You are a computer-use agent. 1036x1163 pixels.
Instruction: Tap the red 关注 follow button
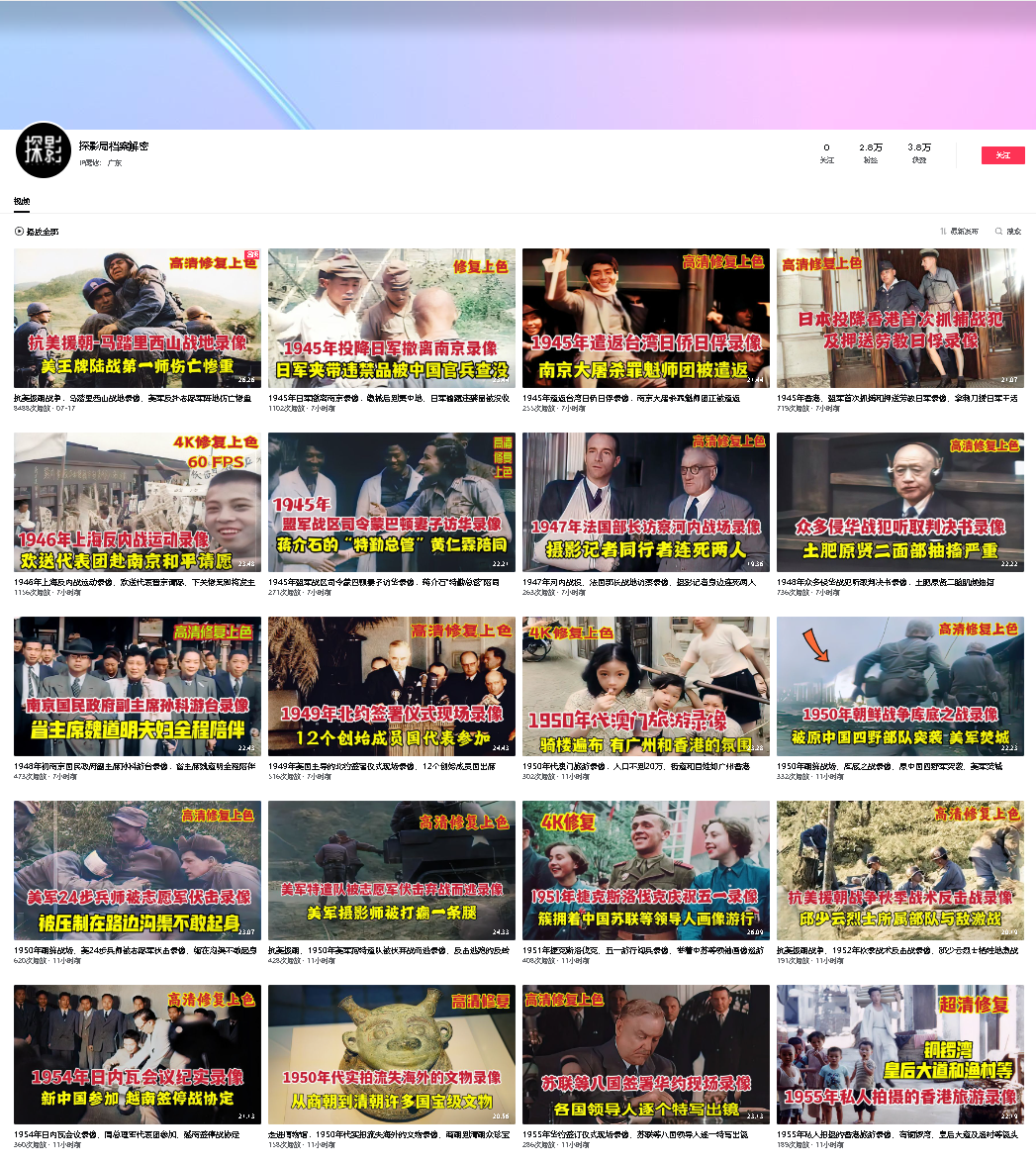tap(1002, 155)
